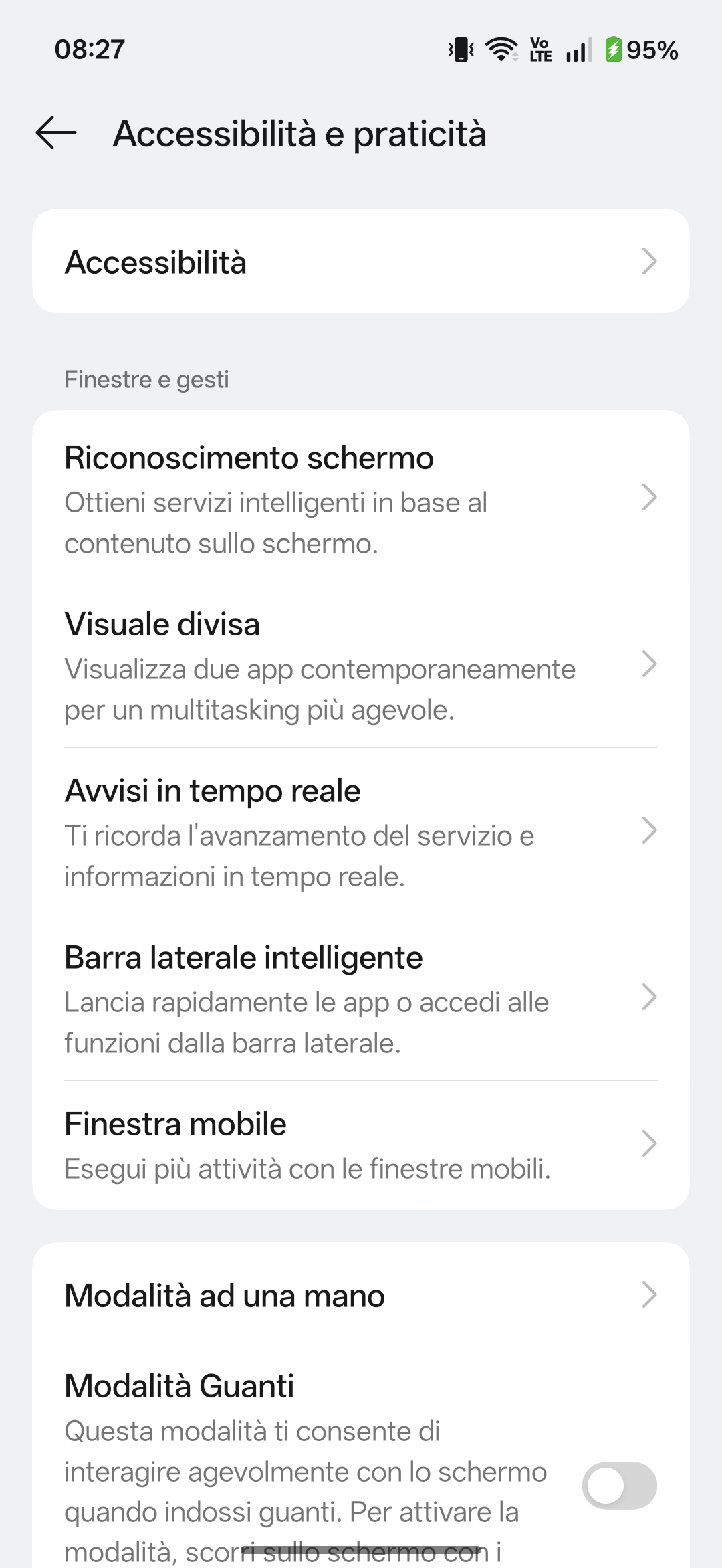
Task: Open Visuale divisa settings
Action: point(361,665)
